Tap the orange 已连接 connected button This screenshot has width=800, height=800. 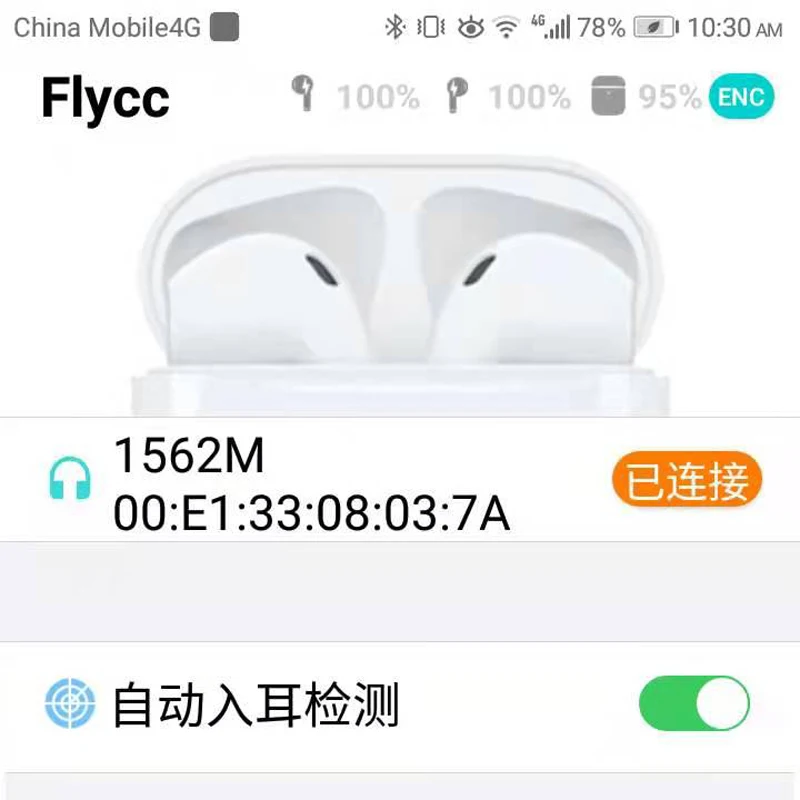pyautogui.click(x=687, y=480)
